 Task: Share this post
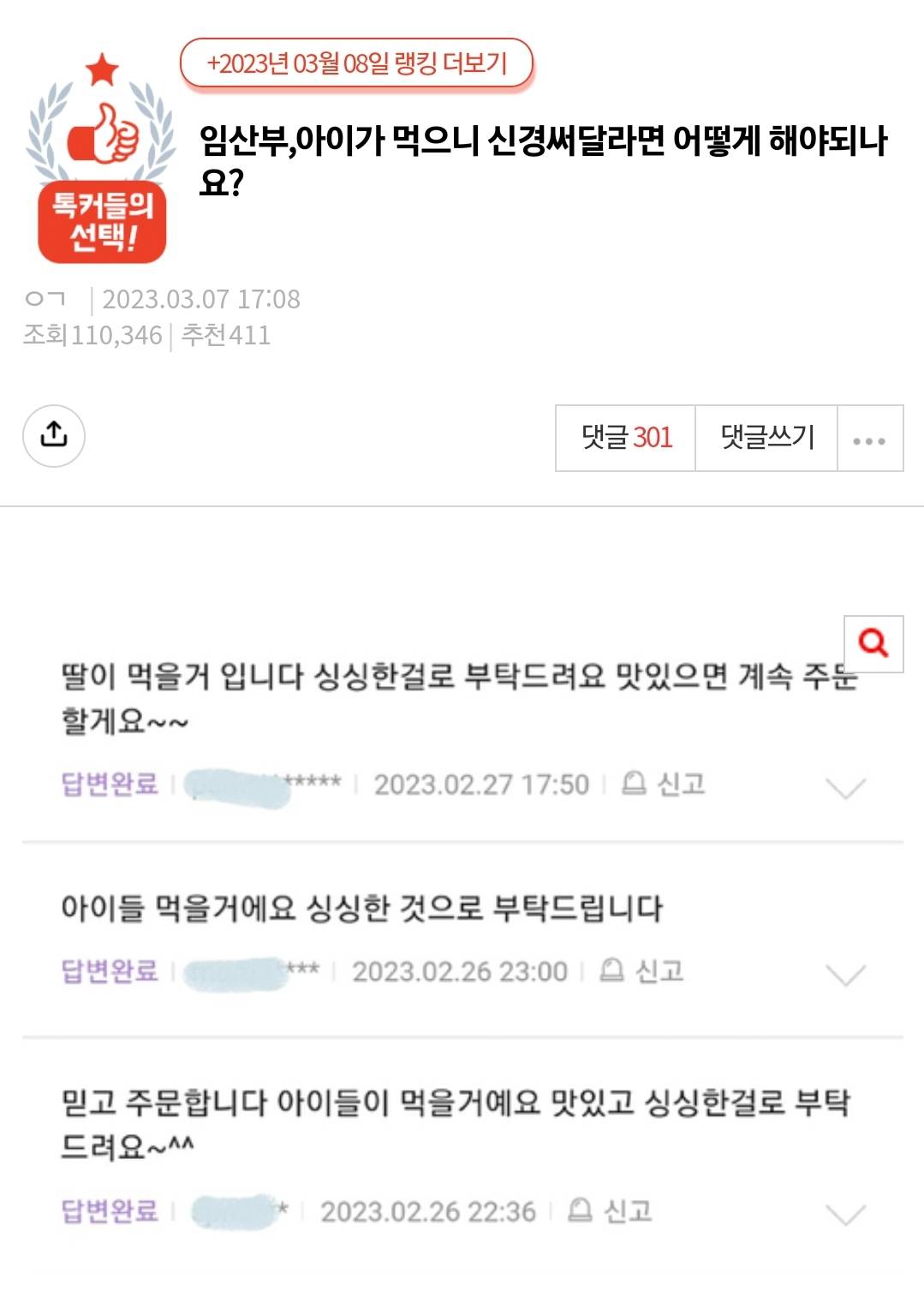[54, 435]
